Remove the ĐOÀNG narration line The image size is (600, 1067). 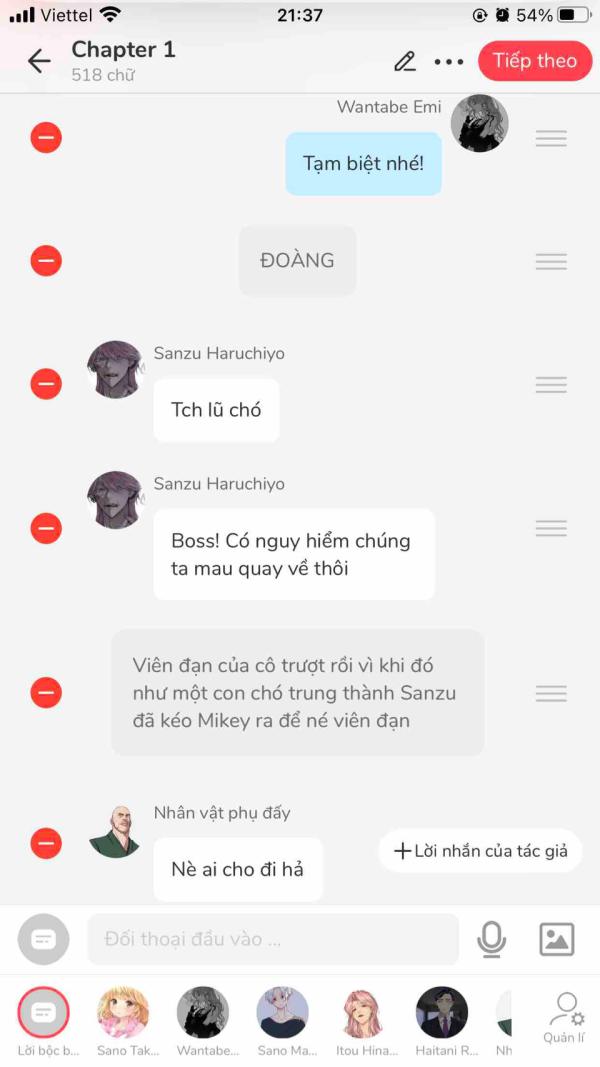click(x=46, y=261)
